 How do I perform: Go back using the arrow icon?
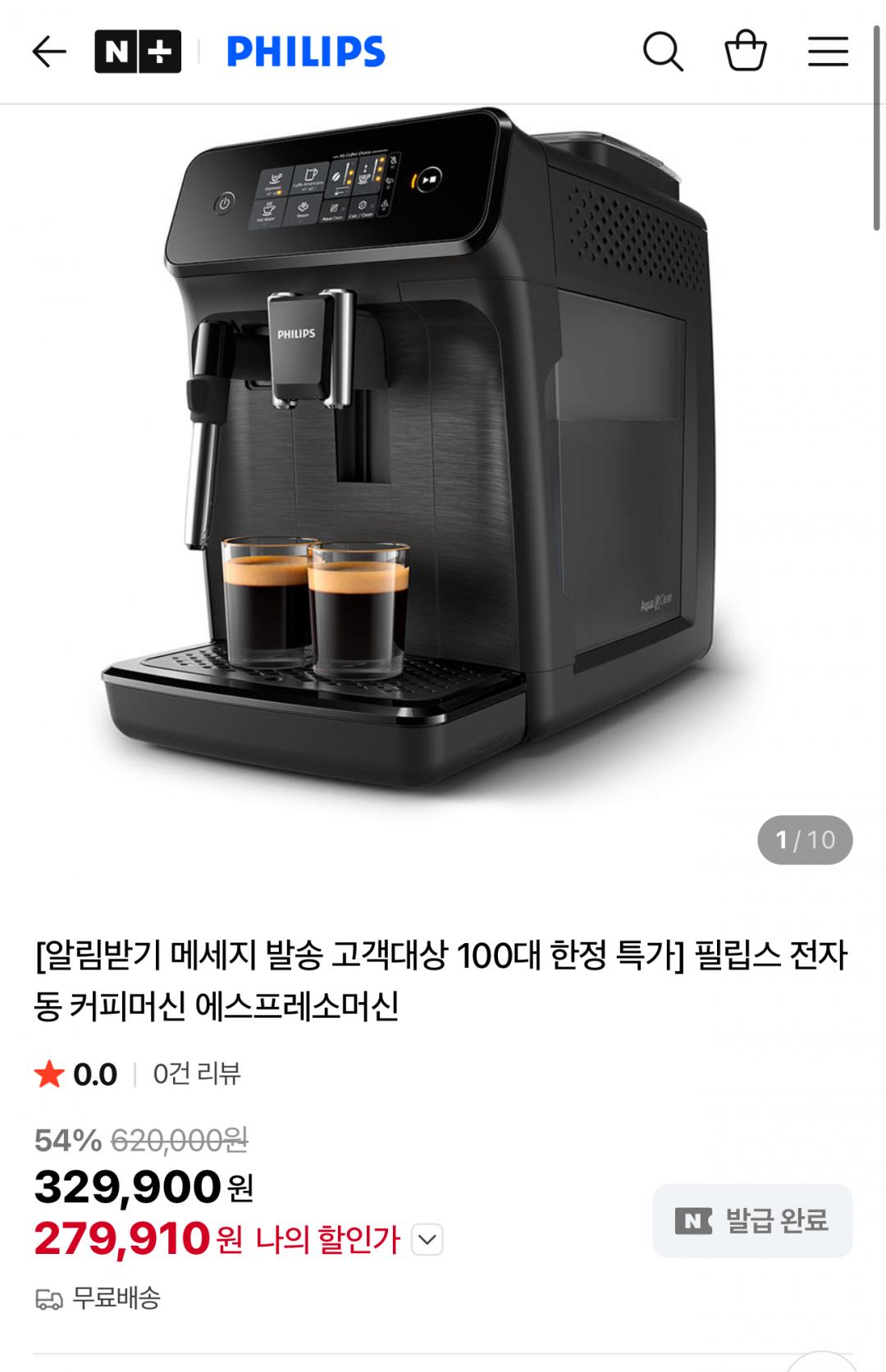click(49, 52)
